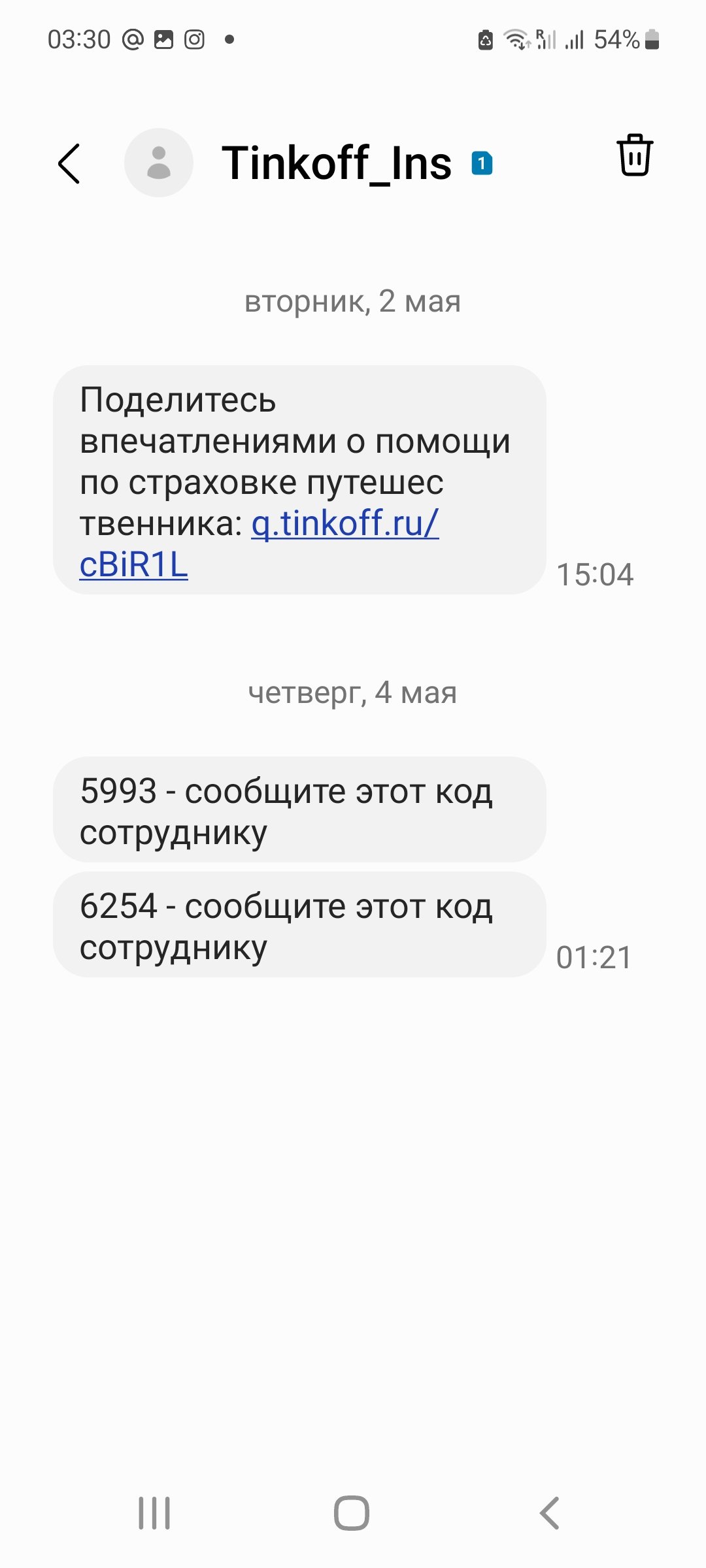Open recent apps from the navigation bar
Screen dimensions: 706x1568
point(154,1513)
